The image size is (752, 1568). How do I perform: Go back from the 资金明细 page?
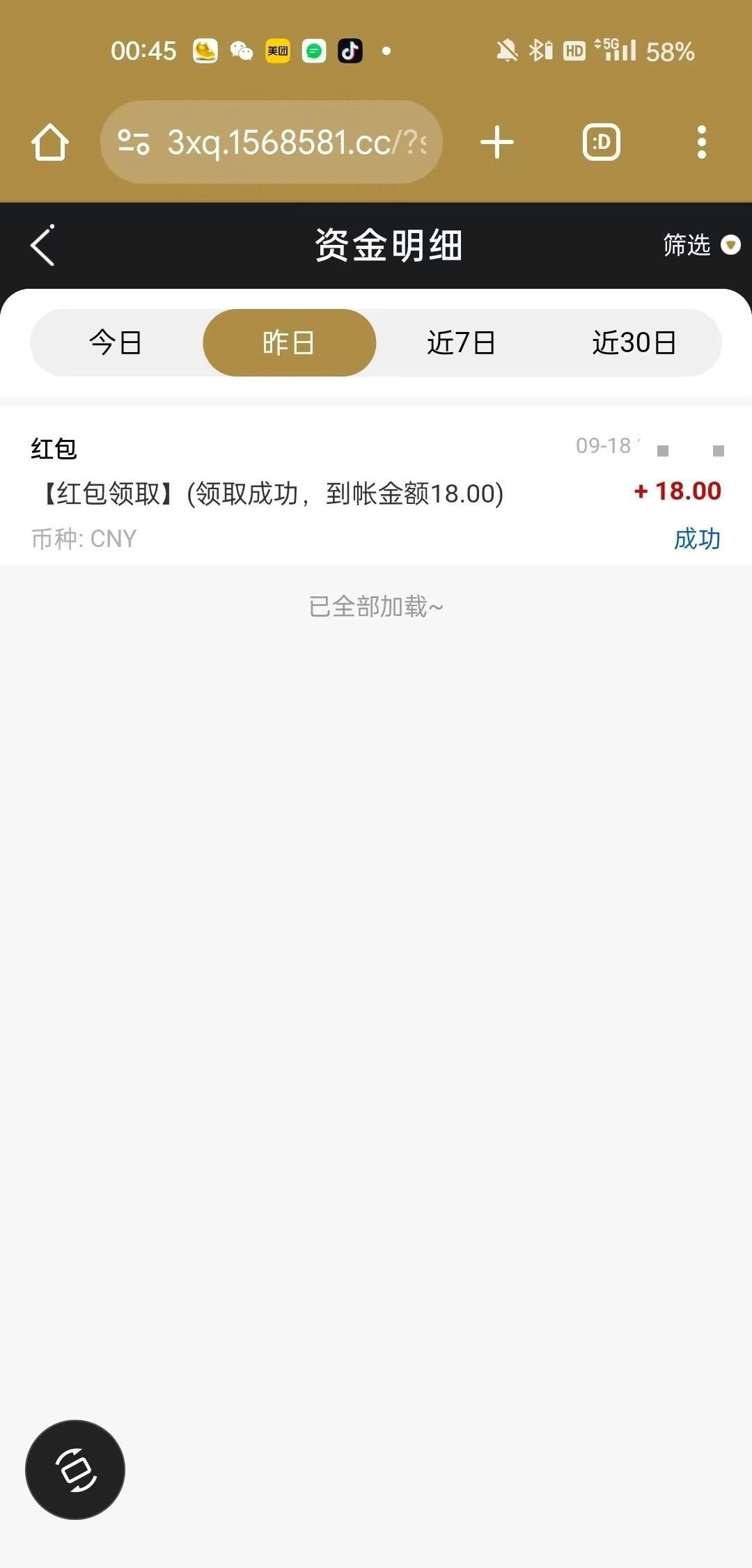(x=43, y=245)
